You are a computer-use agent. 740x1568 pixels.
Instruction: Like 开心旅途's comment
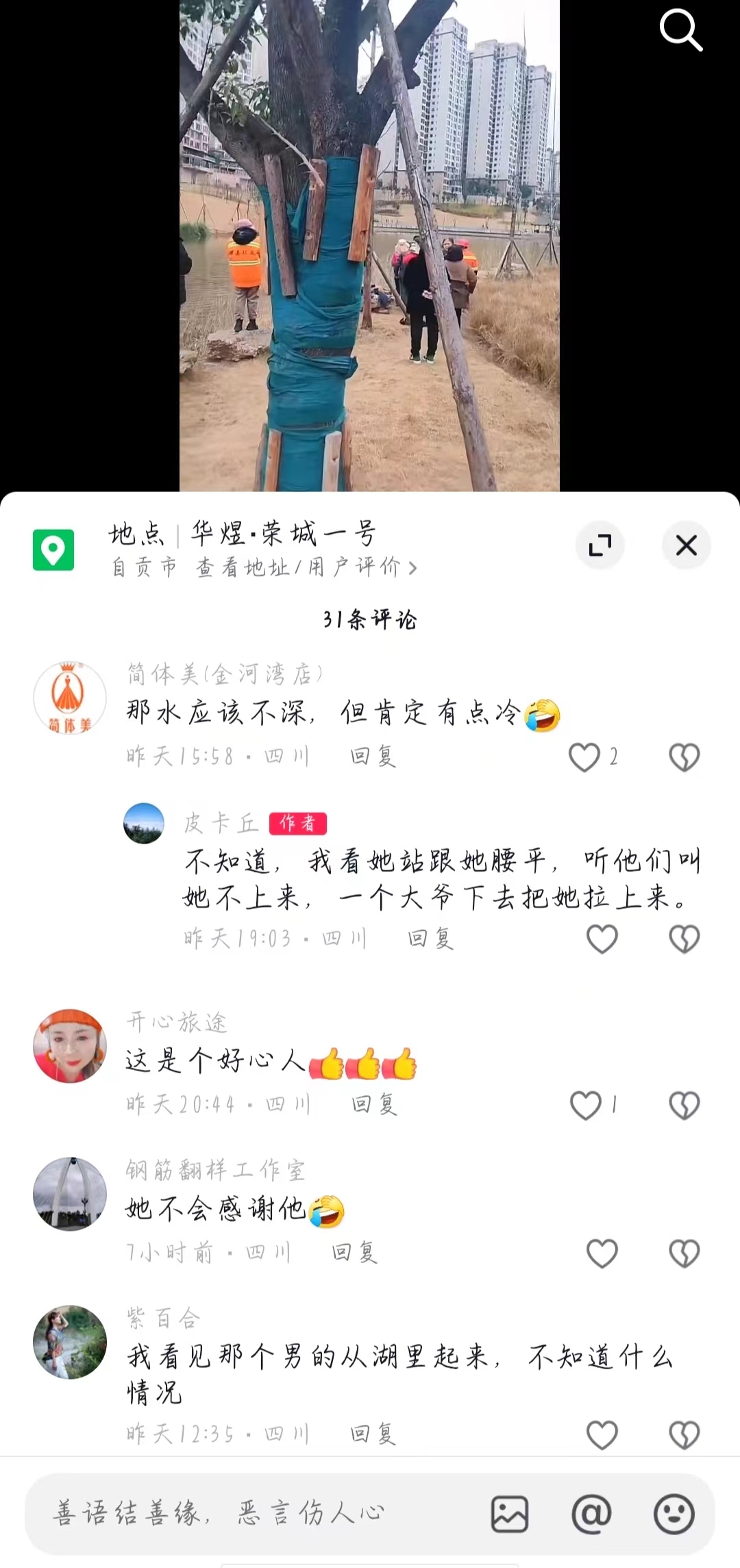pos(586,1105)
